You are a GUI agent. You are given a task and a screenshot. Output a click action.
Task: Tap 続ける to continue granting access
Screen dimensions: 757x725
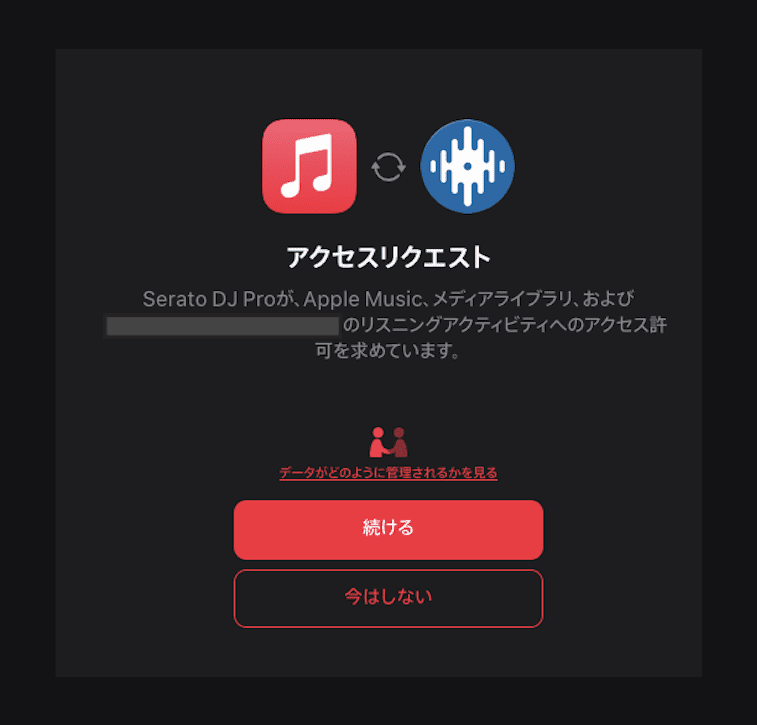(x=388, y=529)
